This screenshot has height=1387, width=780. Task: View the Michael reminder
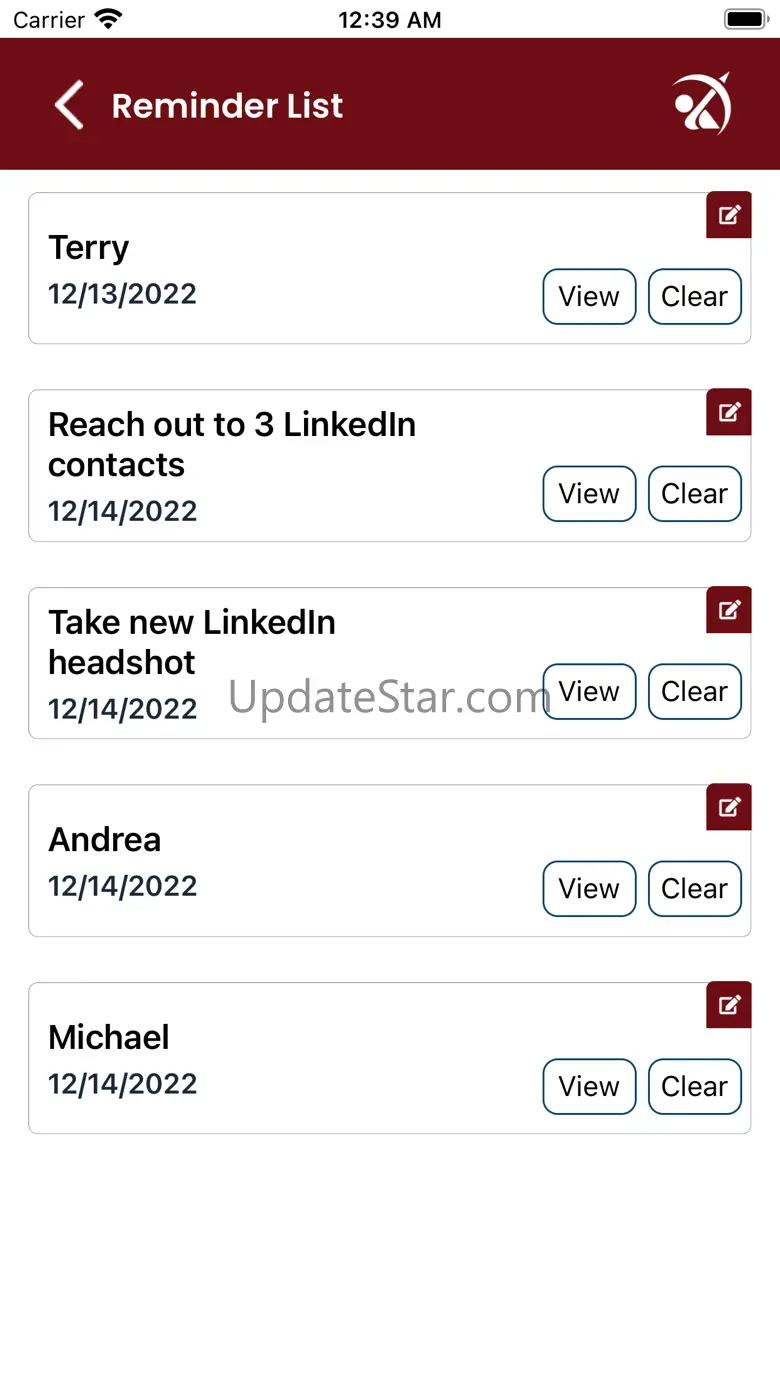pos(589,1087)
